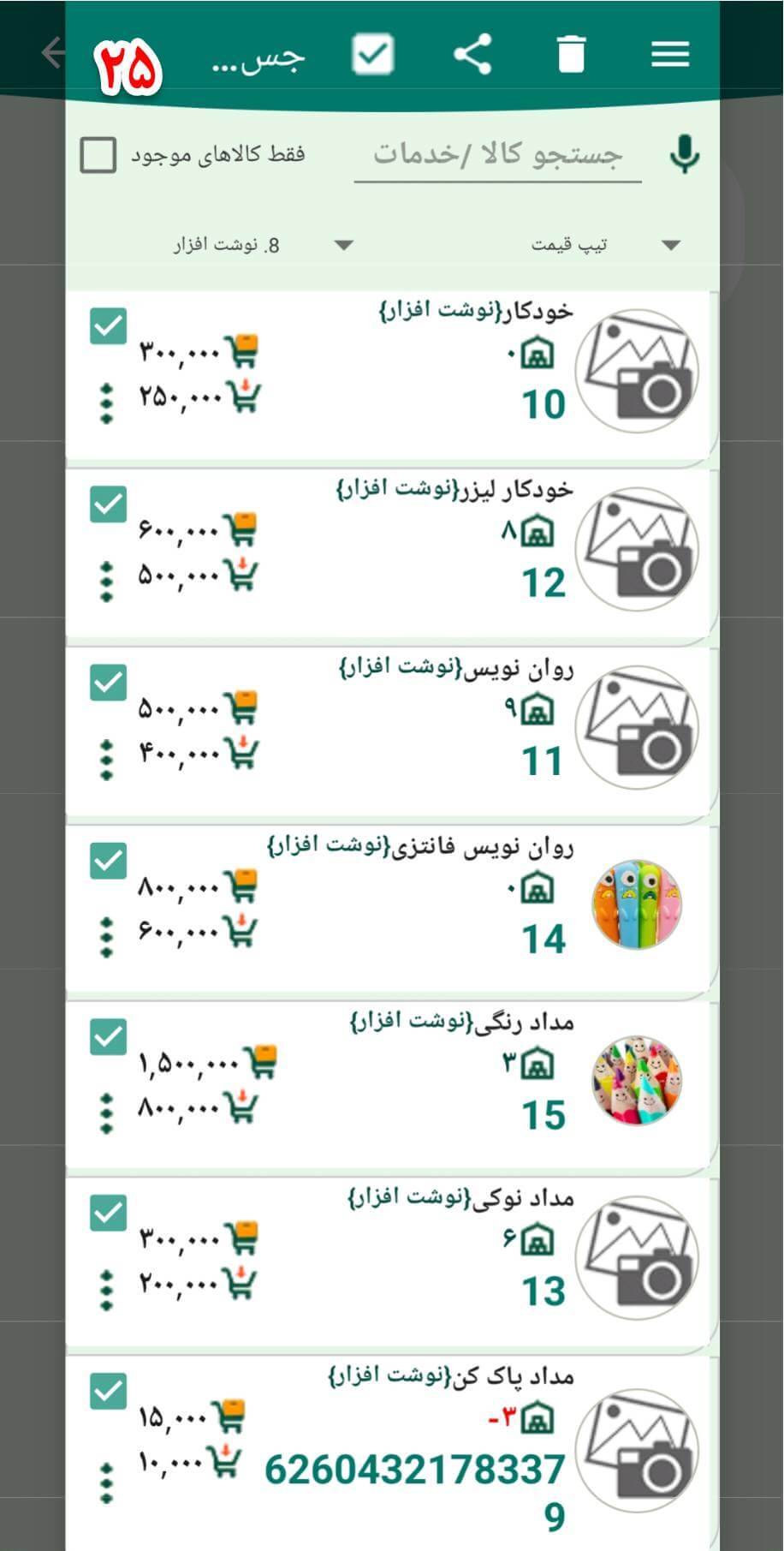The height and width of the screenshot is (1551, 784).
Task: Uncheck the خودکار item checkbox
Action: coord(108,326)
